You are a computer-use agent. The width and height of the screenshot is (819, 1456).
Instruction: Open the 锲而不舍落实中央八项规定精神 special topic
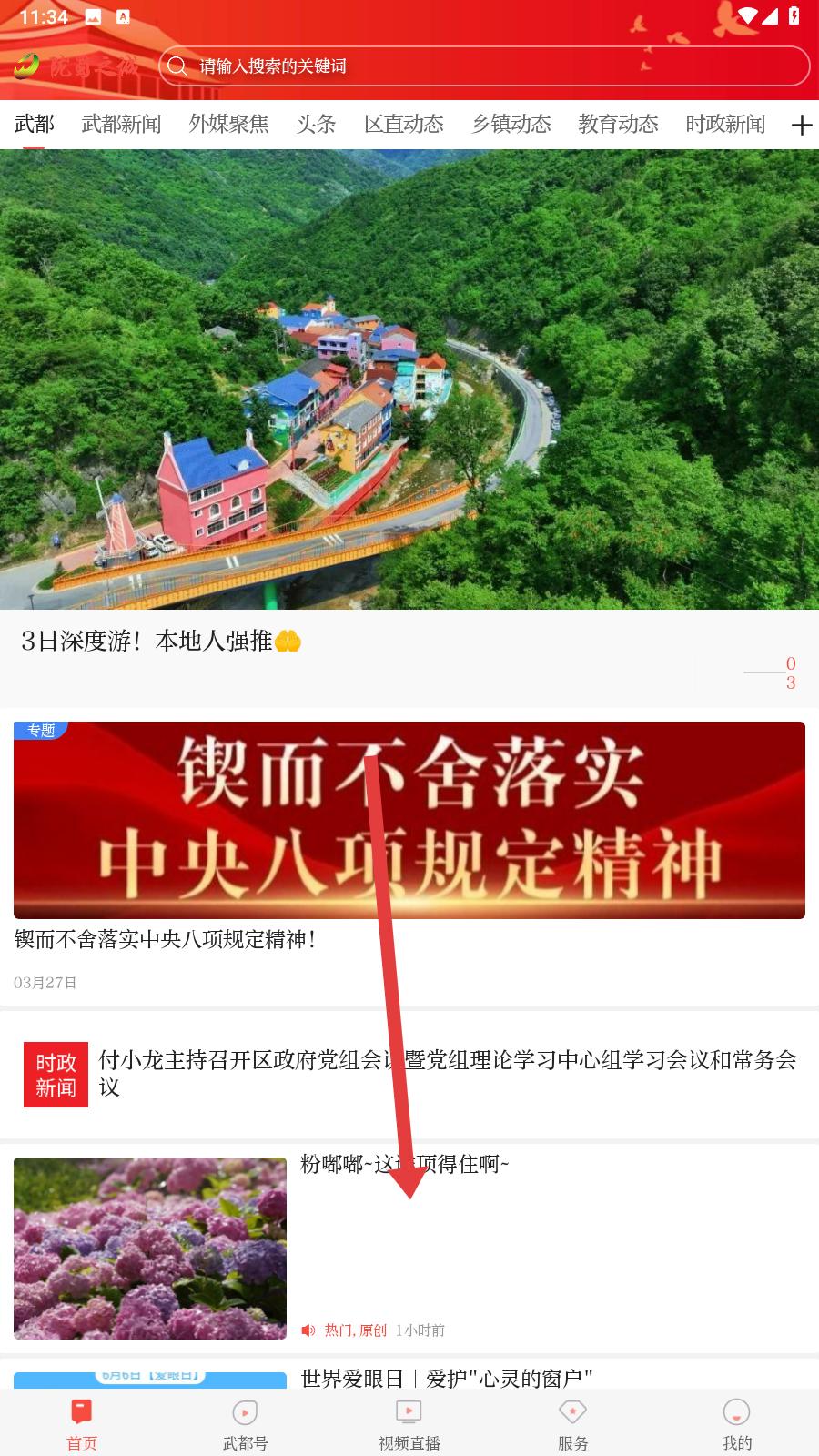tap(409, 855)
